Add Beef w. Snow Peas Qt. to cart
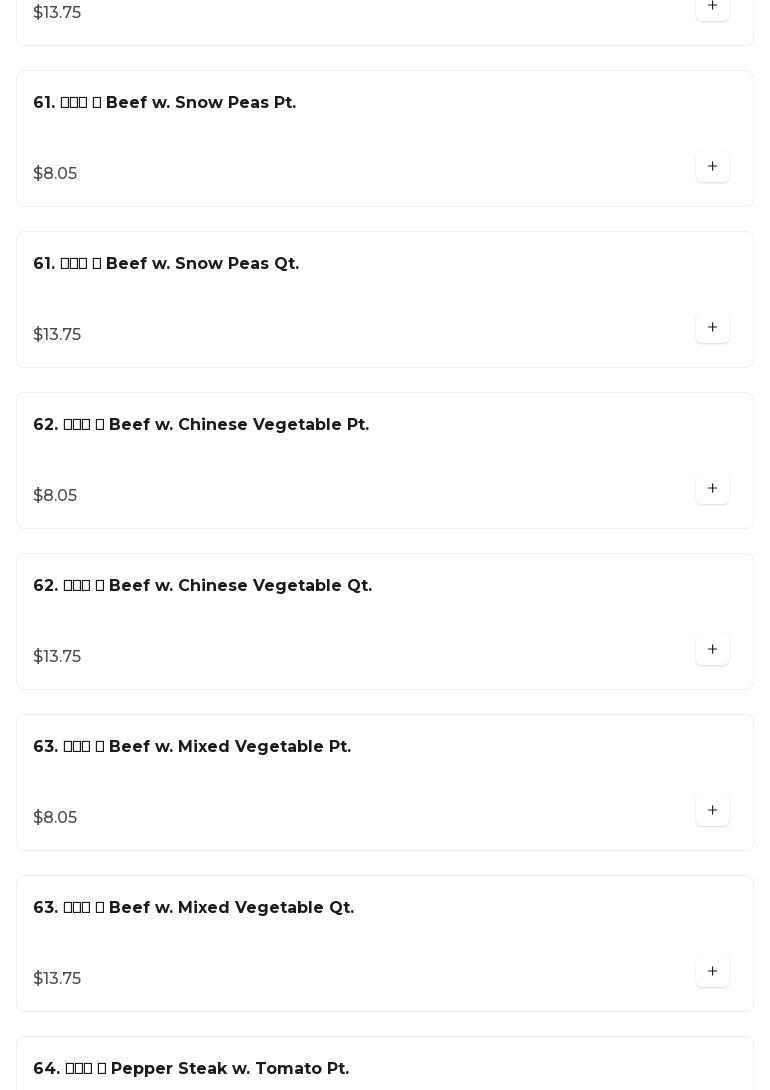This screenshot has width=770, height=1090. [712, 328]
